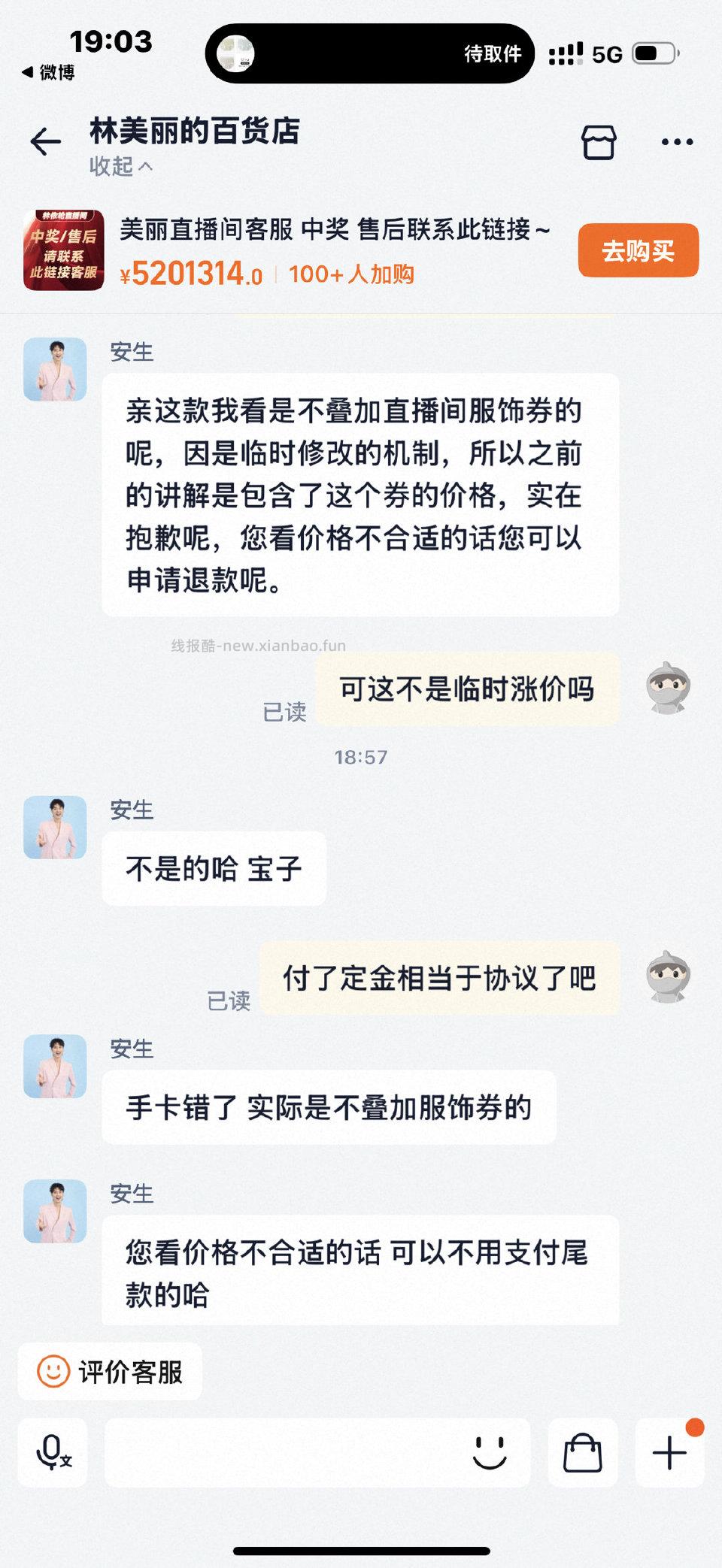Tap the message bubble 不是的哈 宝子
This screenshot has width=722, height=1568.
pos(213,867)
